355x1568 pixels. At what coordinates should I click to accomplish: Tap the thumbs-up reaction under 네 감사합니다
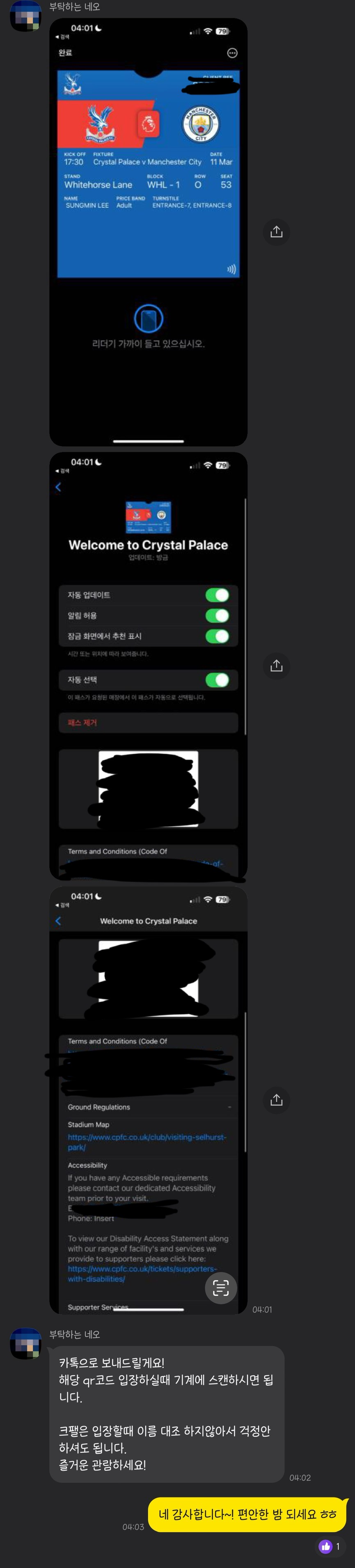pos(330,1546)
